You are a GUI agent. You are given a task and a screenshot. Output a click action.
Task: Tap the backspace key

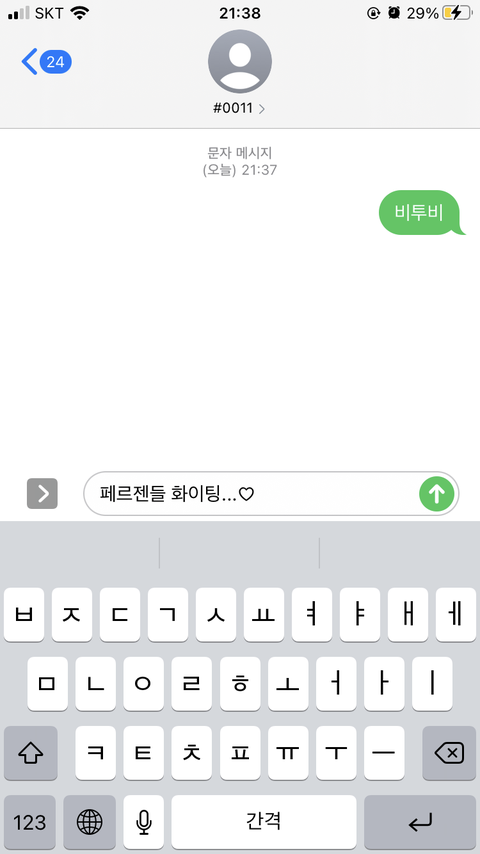[449, 753]
